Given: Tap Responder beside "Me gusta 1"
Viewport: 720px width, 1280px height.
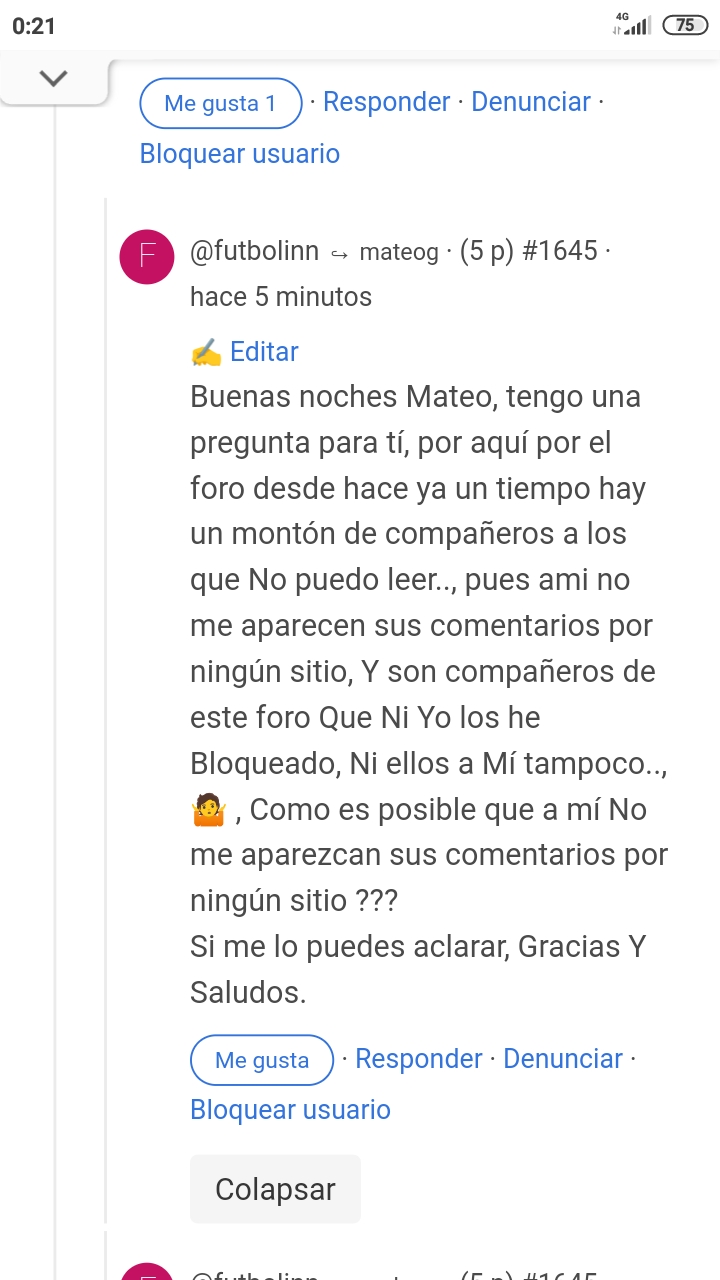Looking at the screenshot, I should [x=386, y=102].
